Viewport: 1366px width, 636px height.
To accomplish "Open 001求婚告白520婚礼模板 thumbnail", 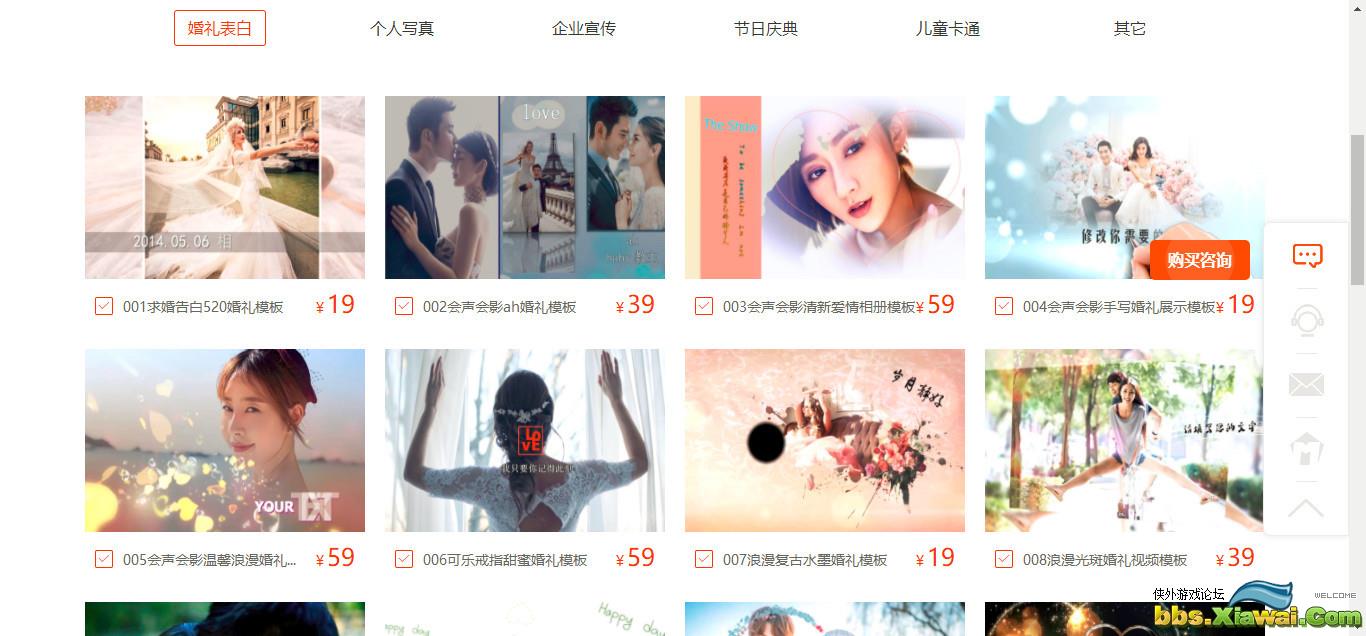I will (225, 187).
